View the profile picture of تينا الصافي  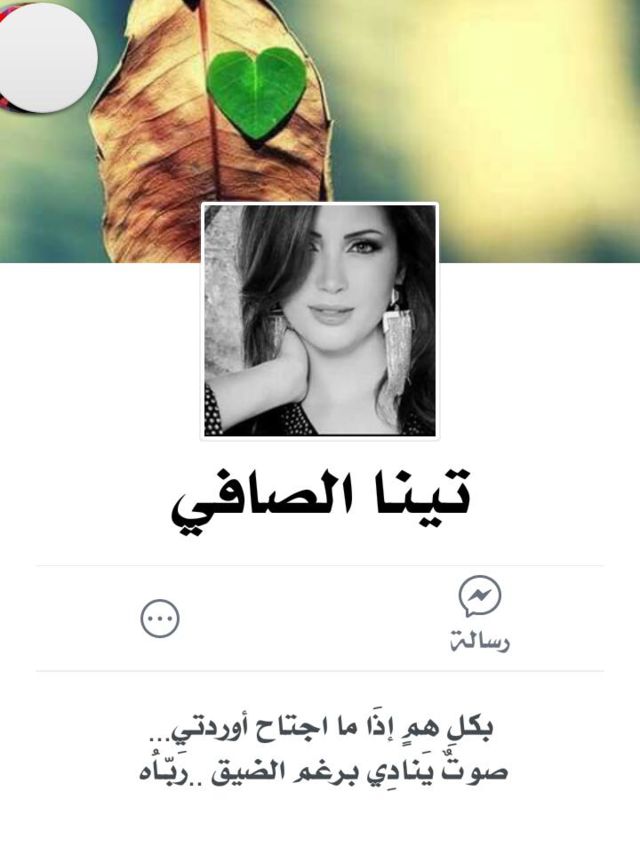320,321
